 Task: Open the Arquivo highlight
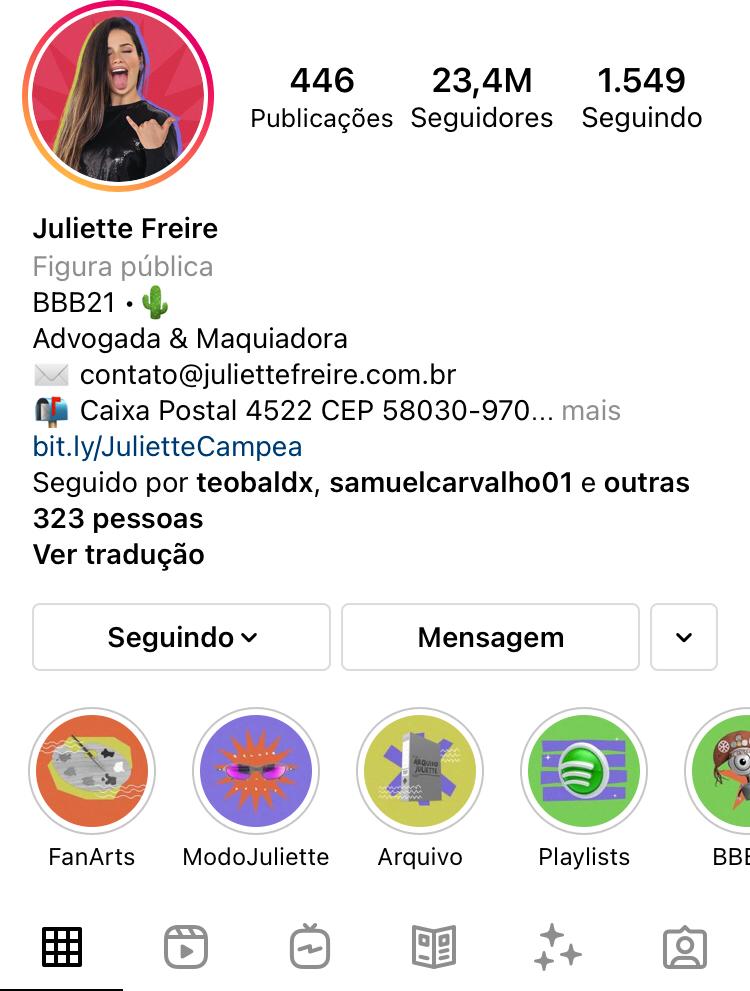420,772
